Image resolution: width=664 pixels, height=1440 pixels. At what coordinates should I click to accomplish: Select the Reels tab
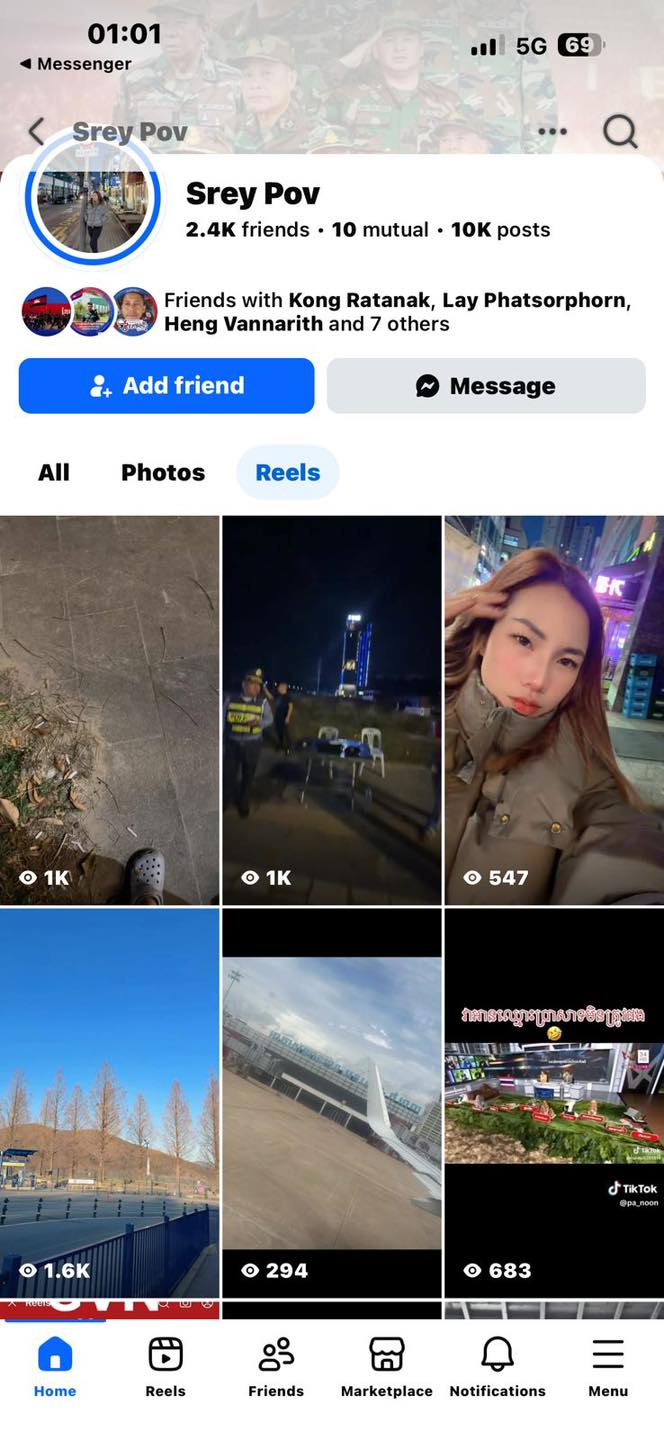[x=288, y=473]
